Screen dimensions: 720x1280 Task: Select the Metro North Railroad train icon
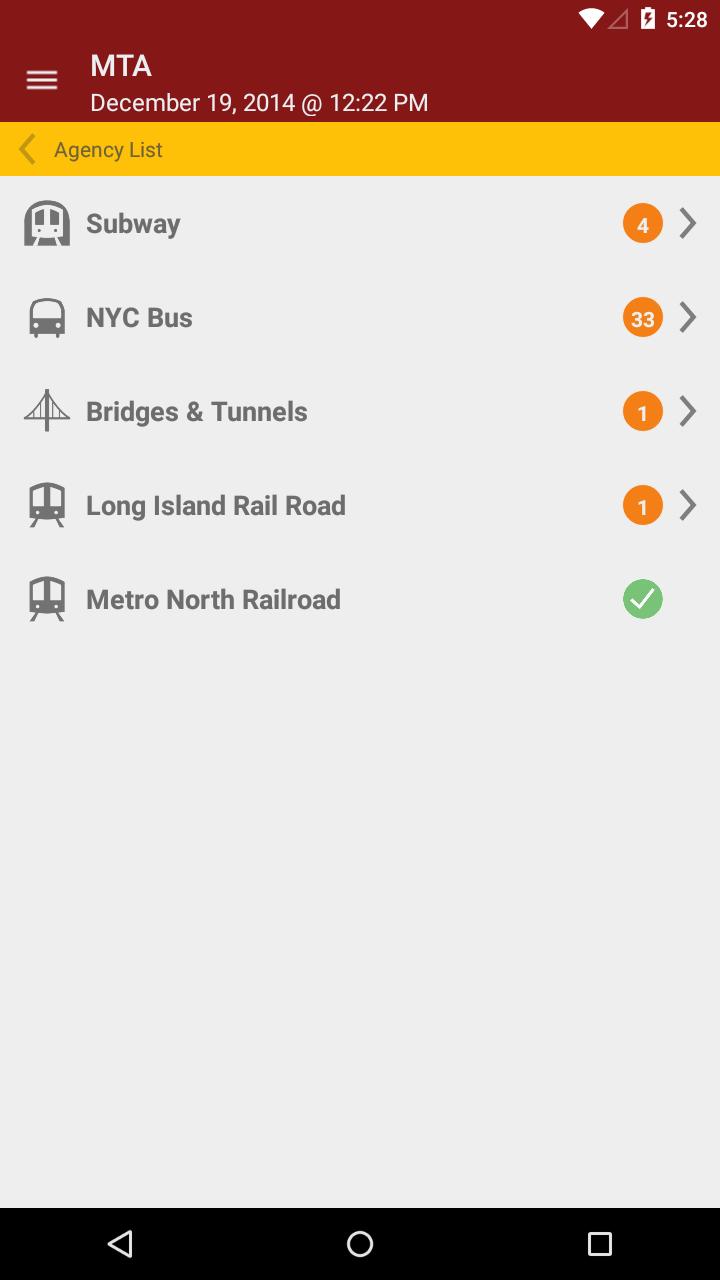46,598
